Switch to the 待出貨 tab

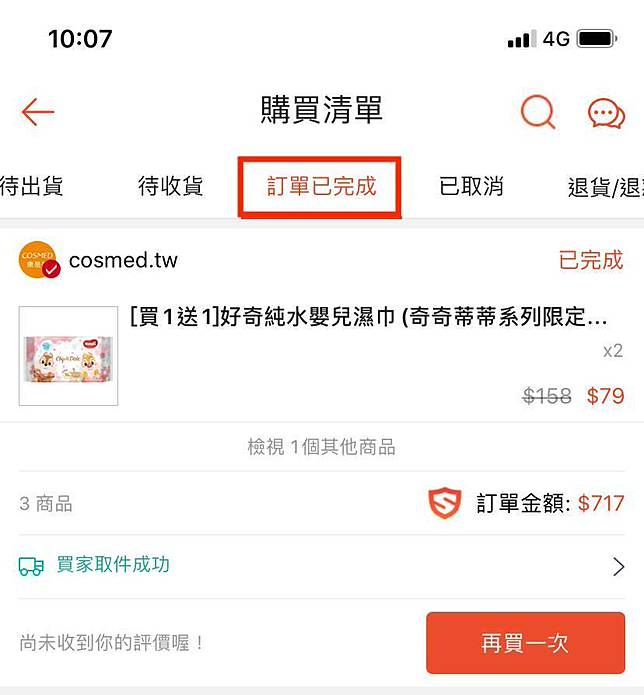pos(32,186)
